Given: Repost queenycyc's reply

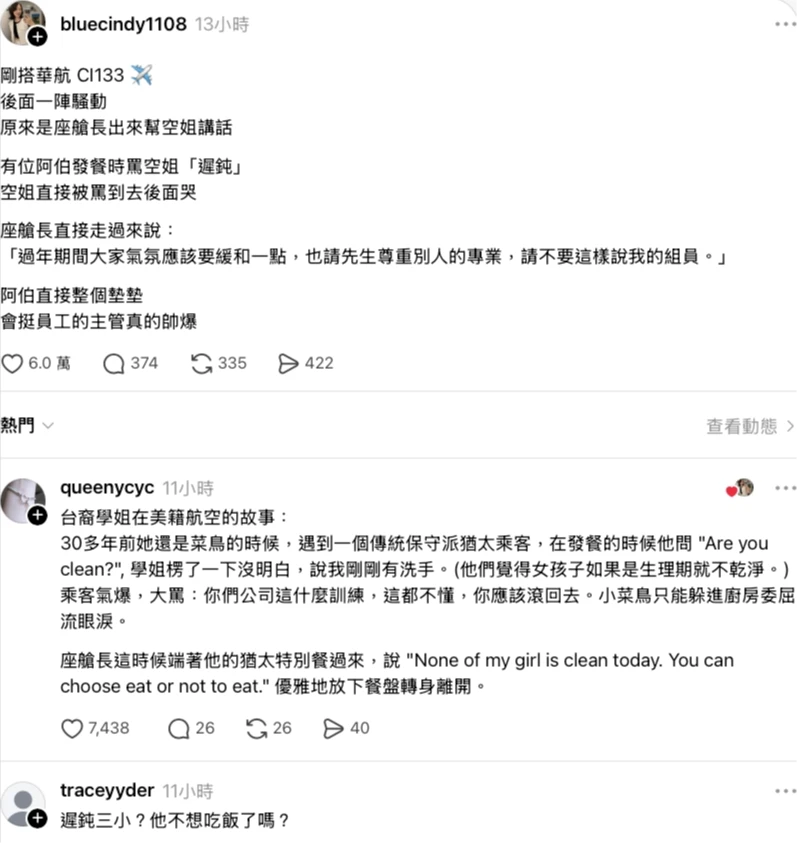Looking at the screenshot, I should click(256, 728).
